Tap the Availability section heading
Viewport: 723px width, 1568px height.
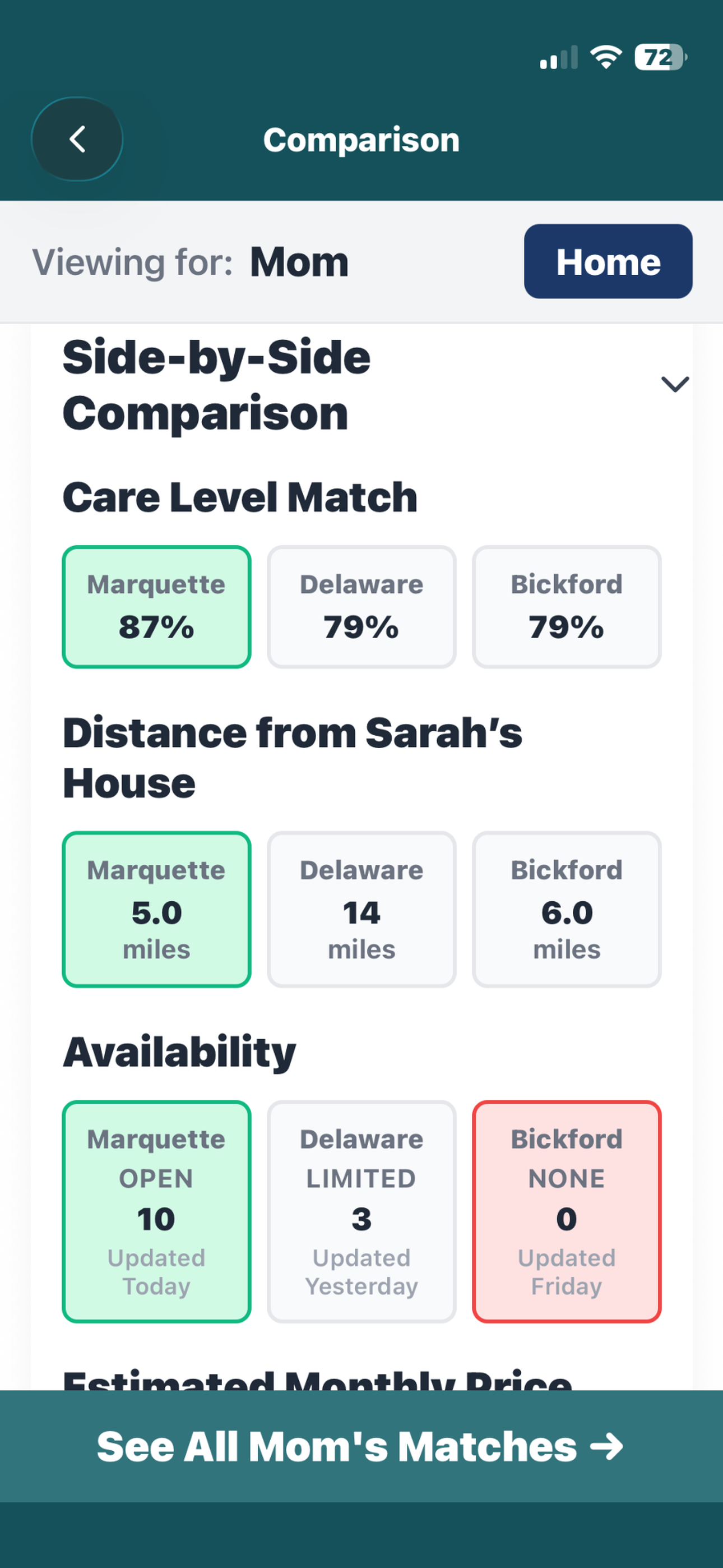click(x=179, y=1053)
